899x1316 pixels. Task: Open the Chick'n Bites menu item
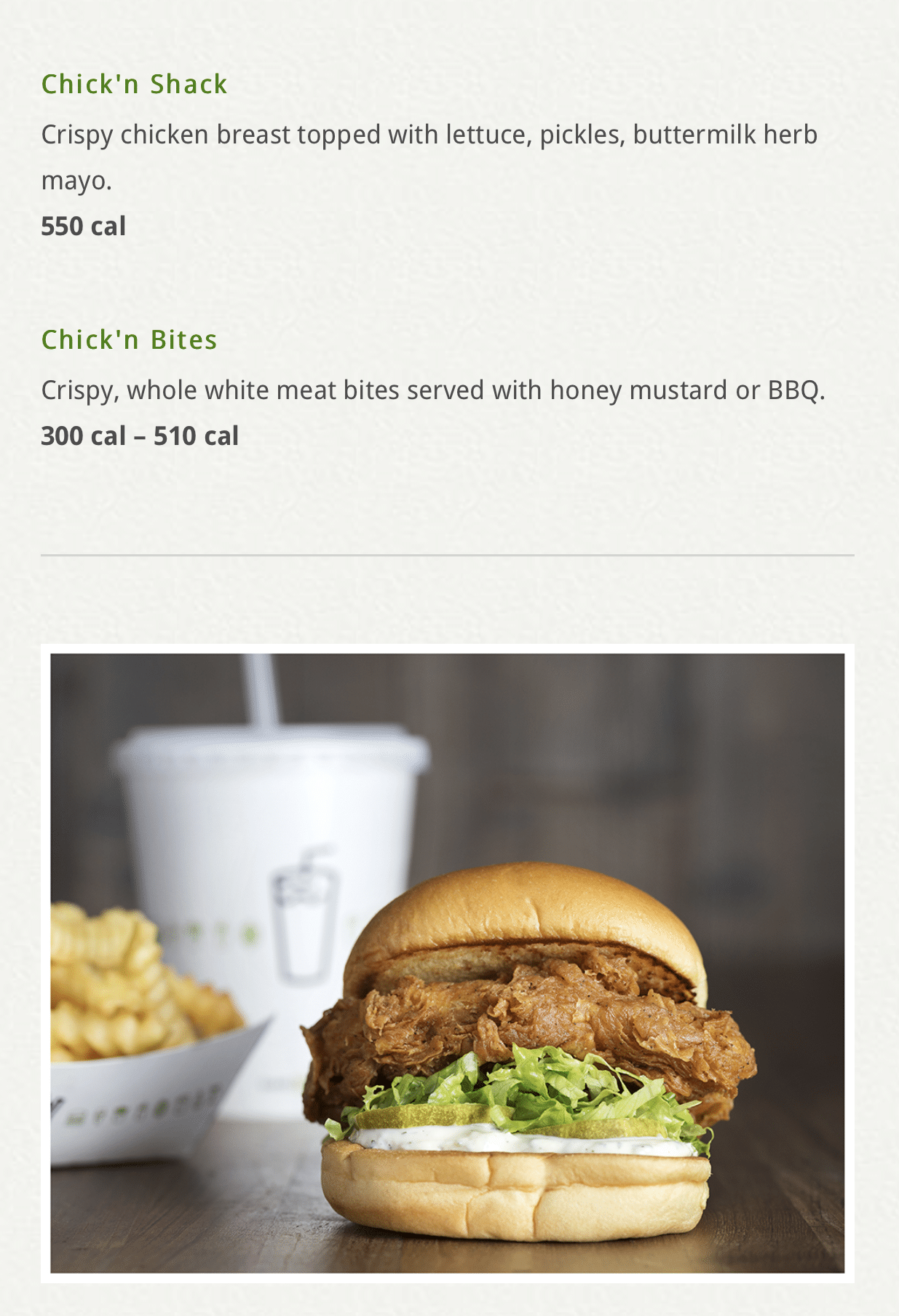tap(129, 340)
